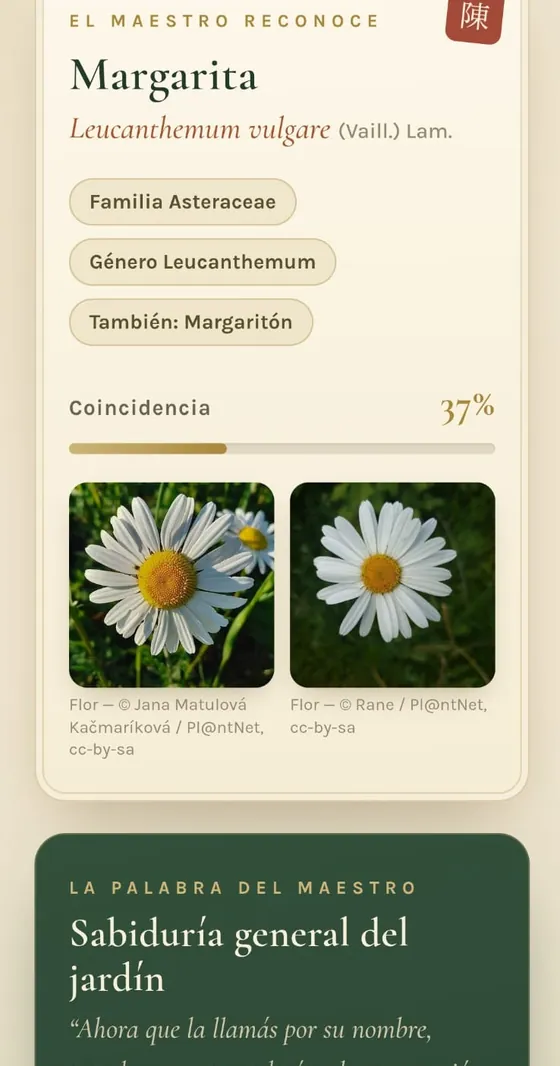The width and height of the screenshot is (560, 1066).
Task: Select the Género Leucanthemum chip
Action: 203,262
